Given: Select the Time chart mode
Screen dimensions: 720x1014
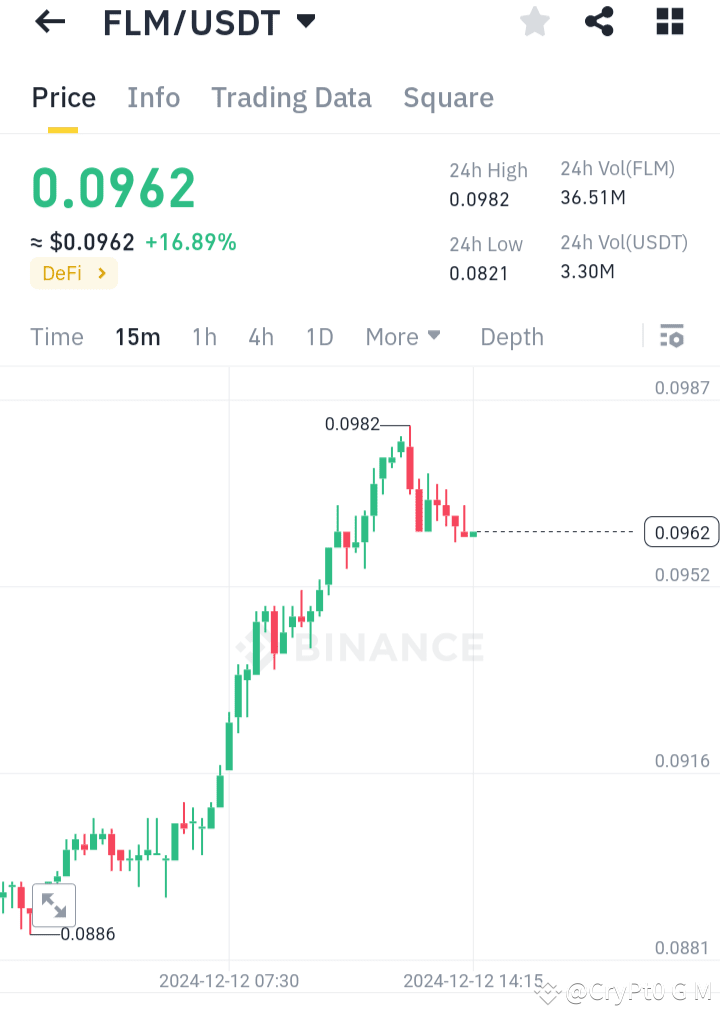Looking at the screenshot, I should (x=56, y=337).
